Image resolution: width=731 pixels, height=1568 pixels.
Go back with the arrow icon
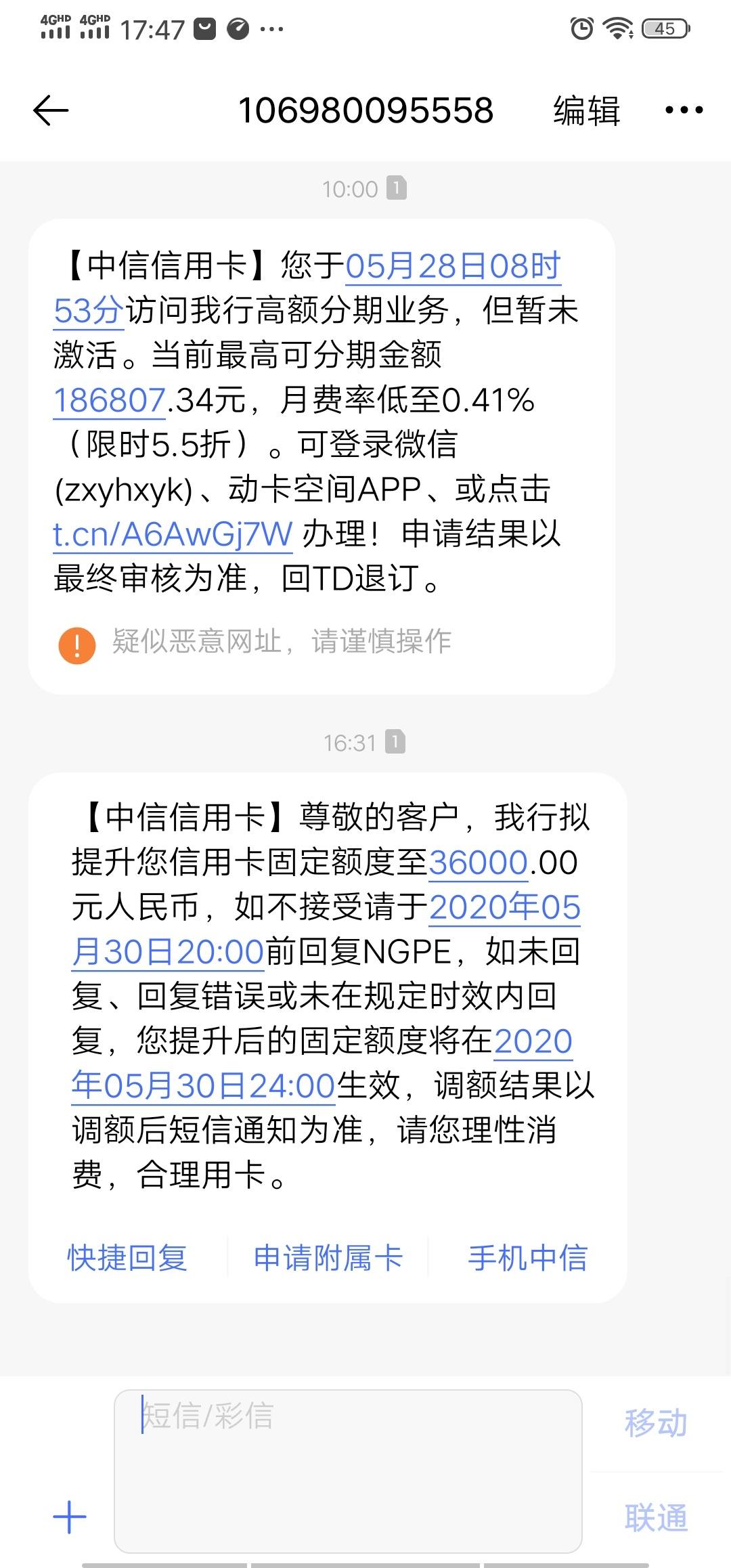(51, 110)
